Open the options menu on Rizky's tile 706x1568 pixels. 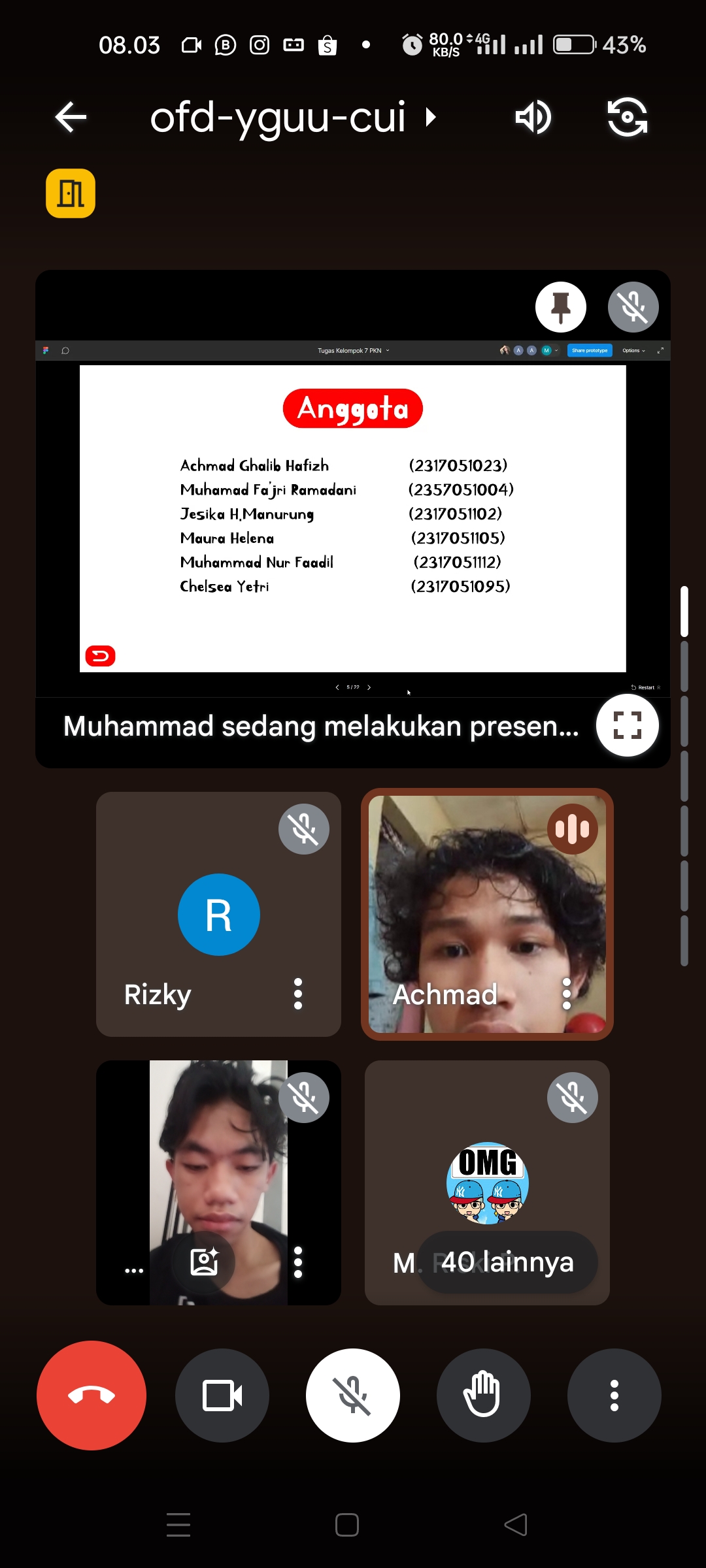point(298,994)
